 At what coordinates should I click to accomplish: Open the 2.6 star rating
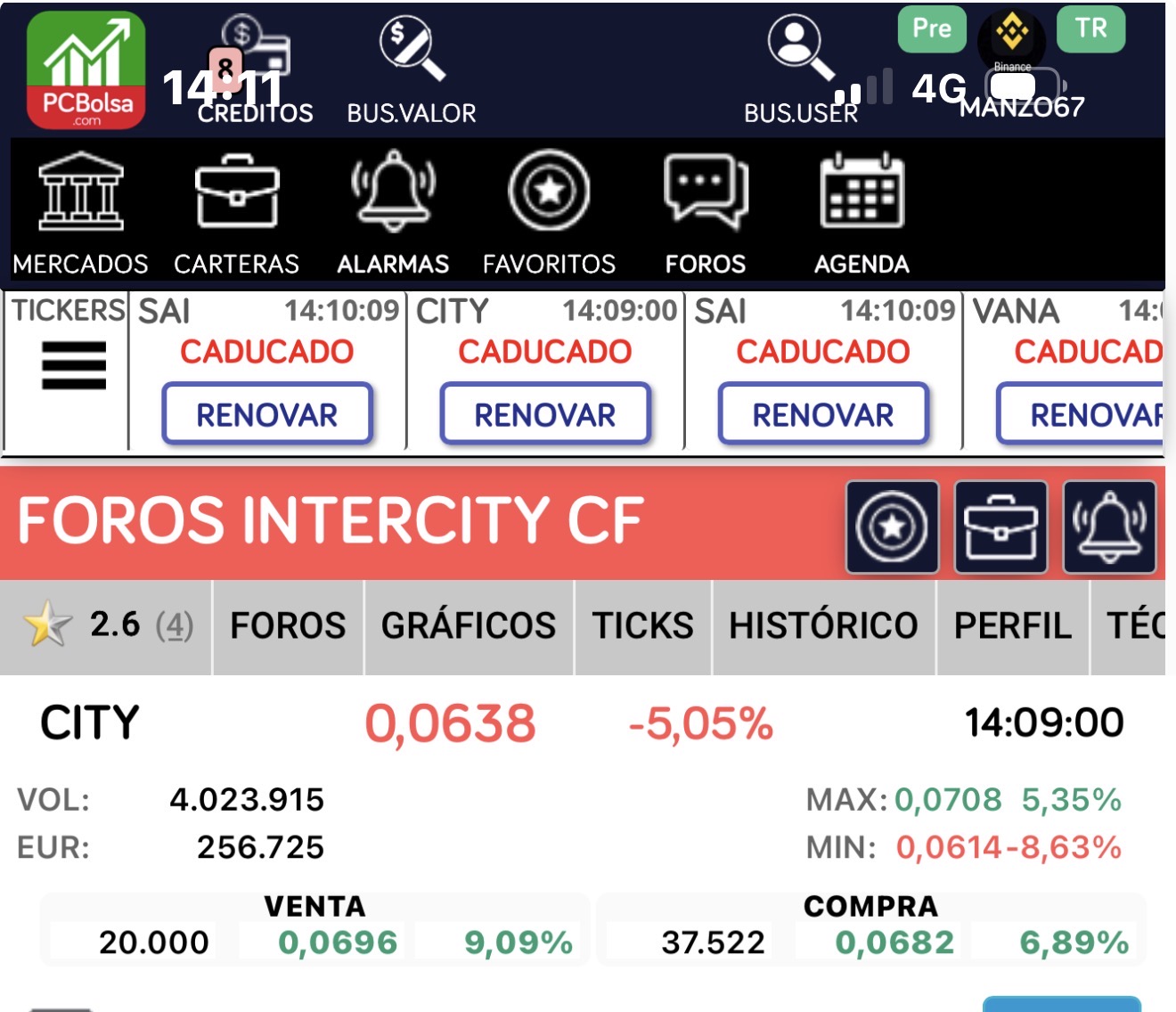(x=107, y=625)
